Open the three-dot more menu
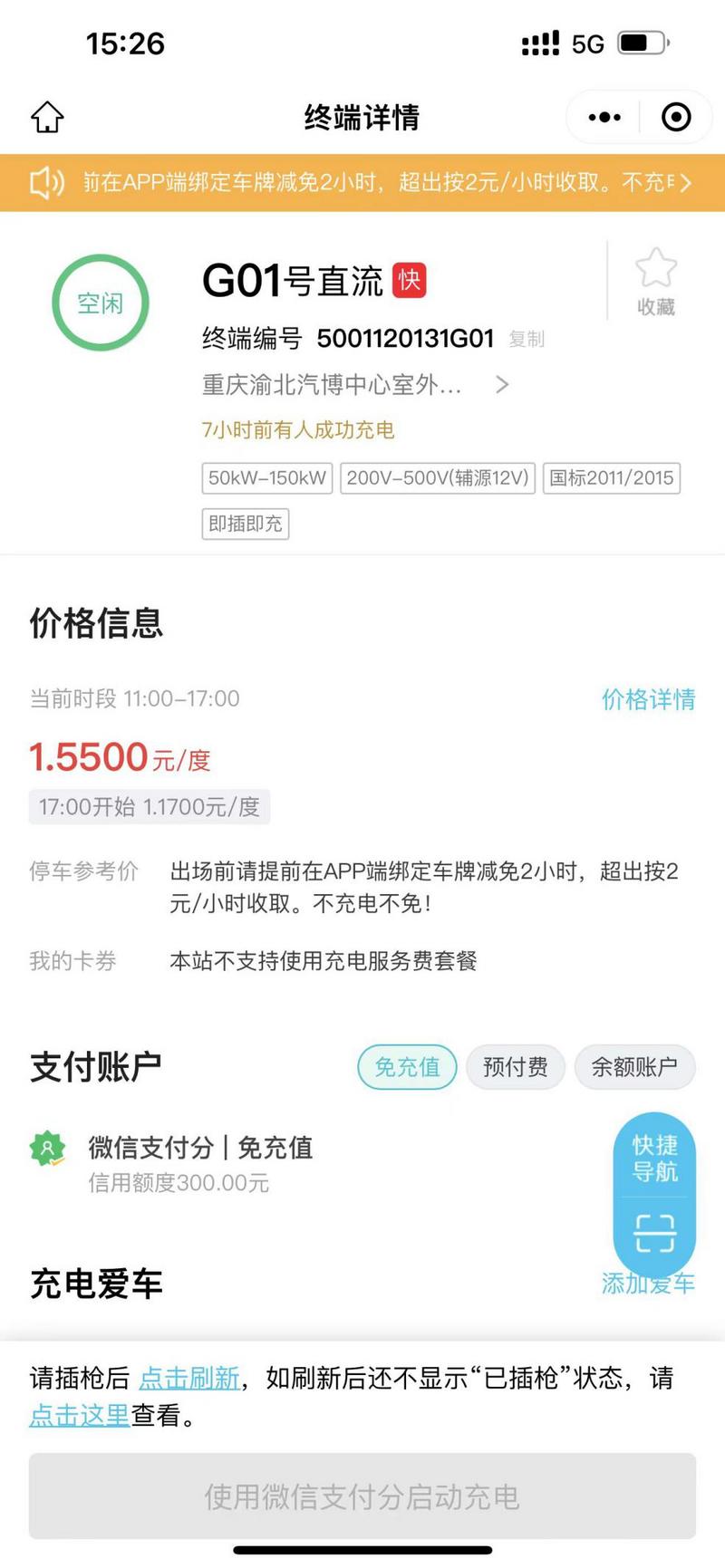Viewport: 725px width, 1568px height. pyautogui.click(x=604, y=117)
